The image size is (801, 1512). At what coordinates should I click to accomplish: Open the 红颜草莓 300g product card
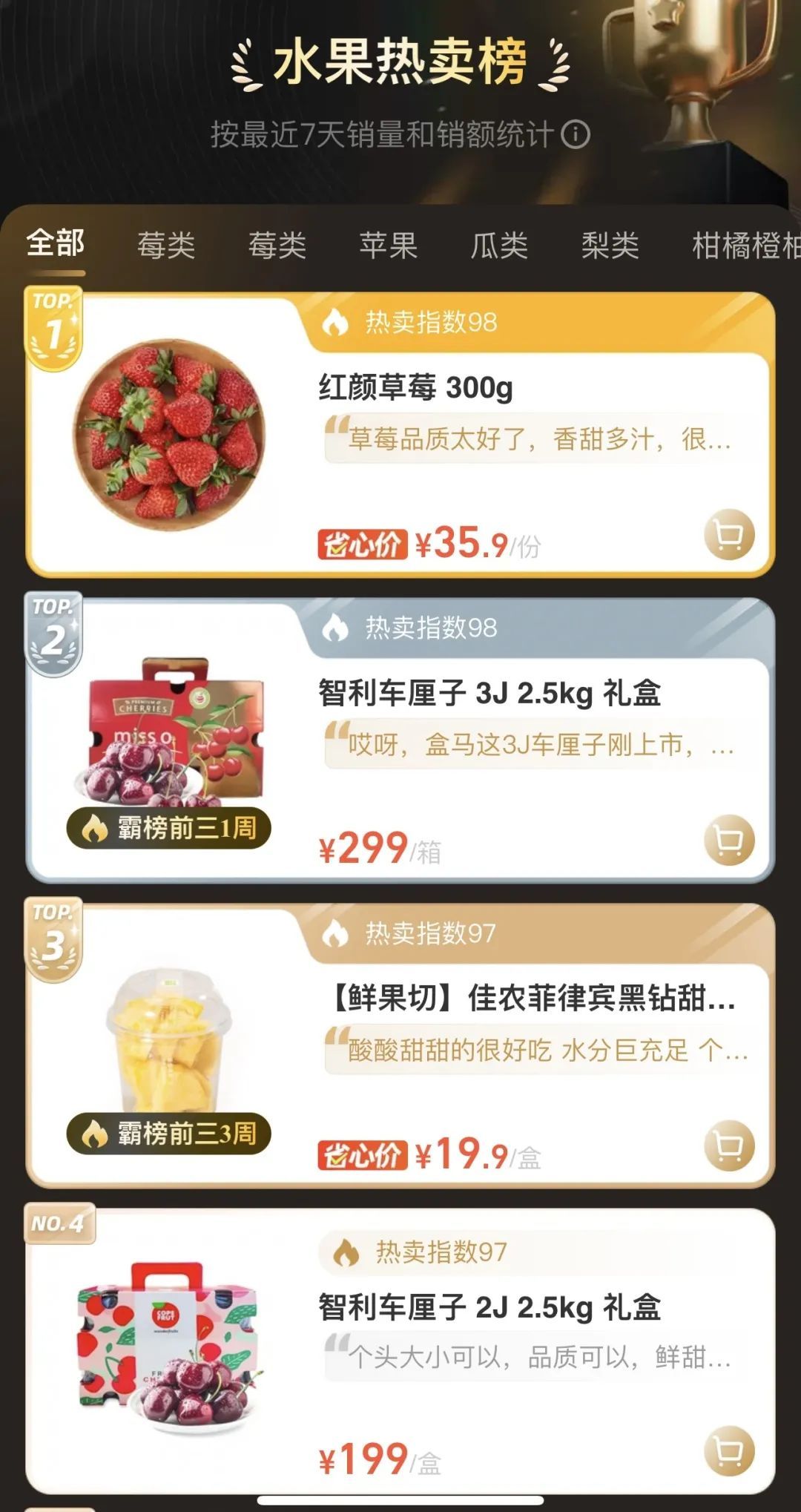(x=415, y=388)
